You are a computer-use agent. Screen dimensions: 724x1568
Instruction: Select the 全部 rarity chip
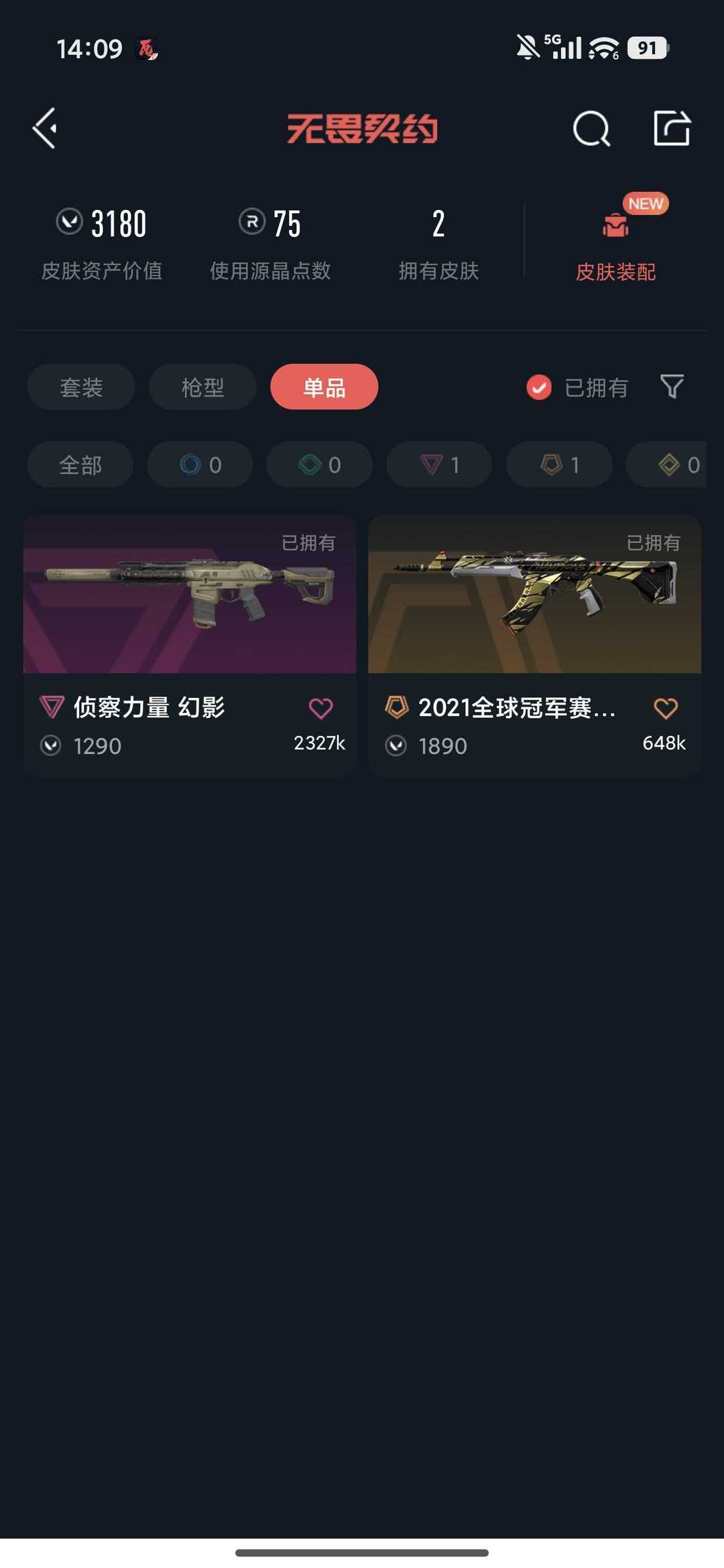[80, 465]
